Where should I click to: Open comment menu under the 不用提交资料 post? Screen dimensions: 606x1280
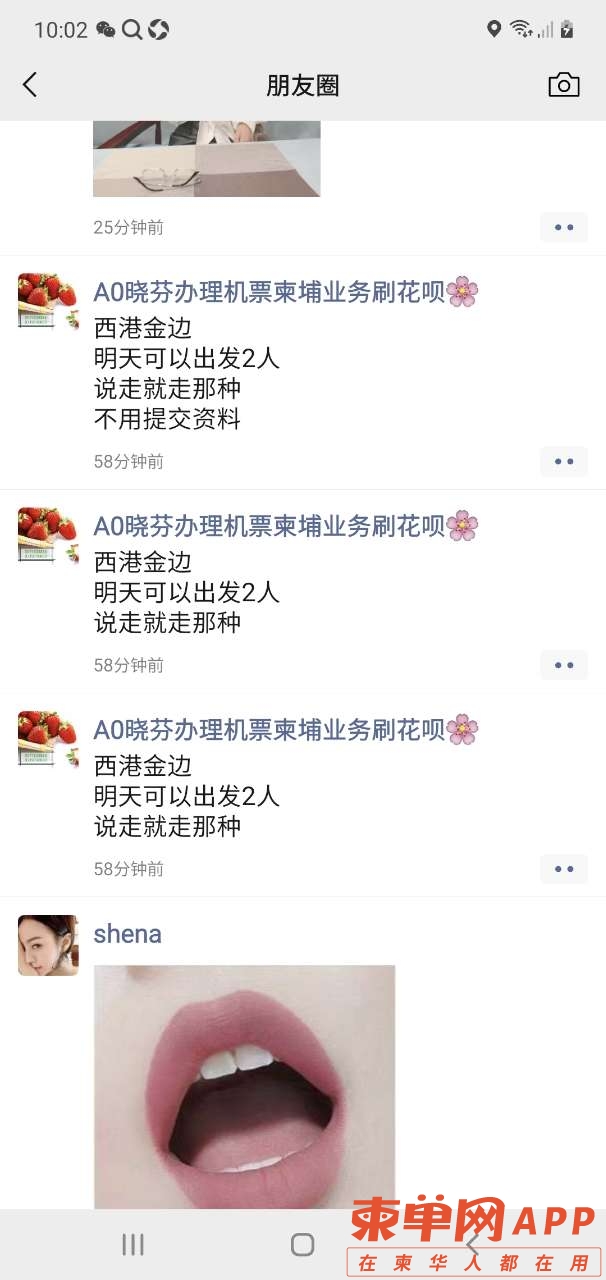click(x=564, y=461)
